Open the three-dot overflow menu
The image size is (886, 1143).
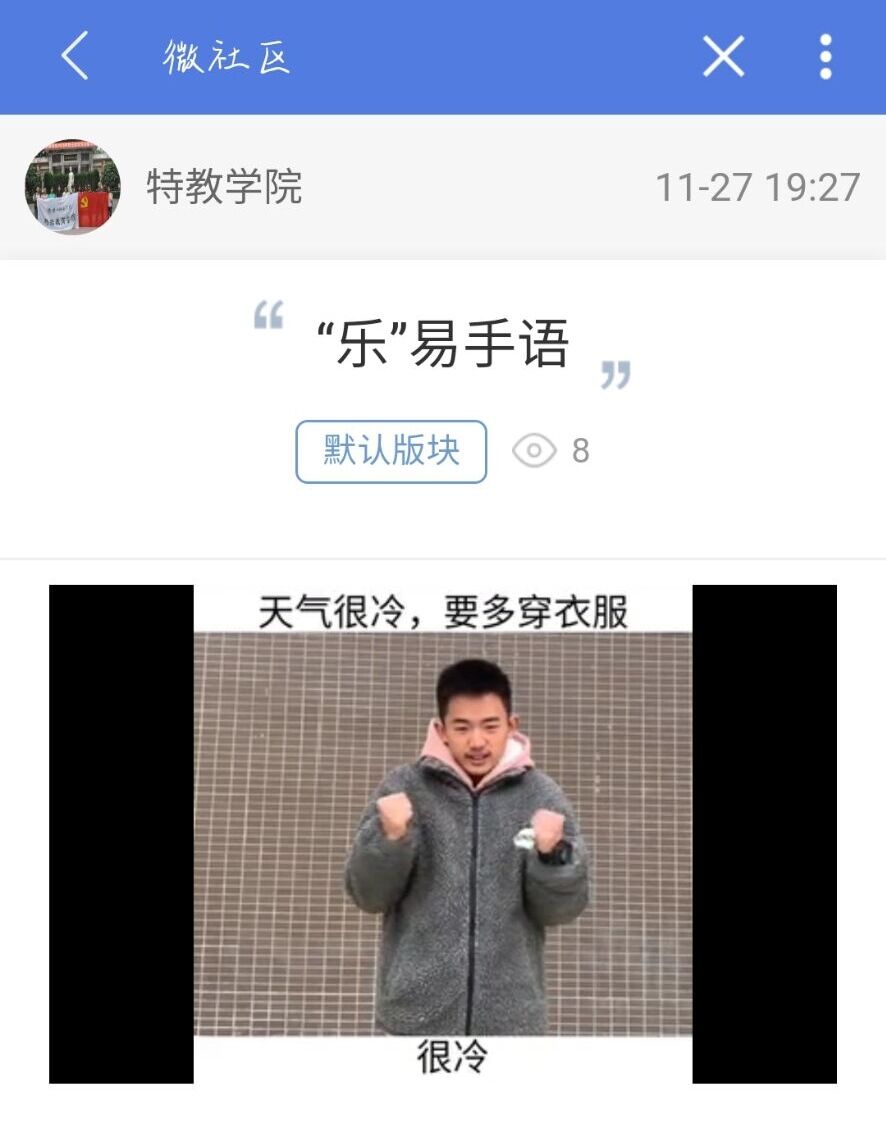[x=825, y=56]
